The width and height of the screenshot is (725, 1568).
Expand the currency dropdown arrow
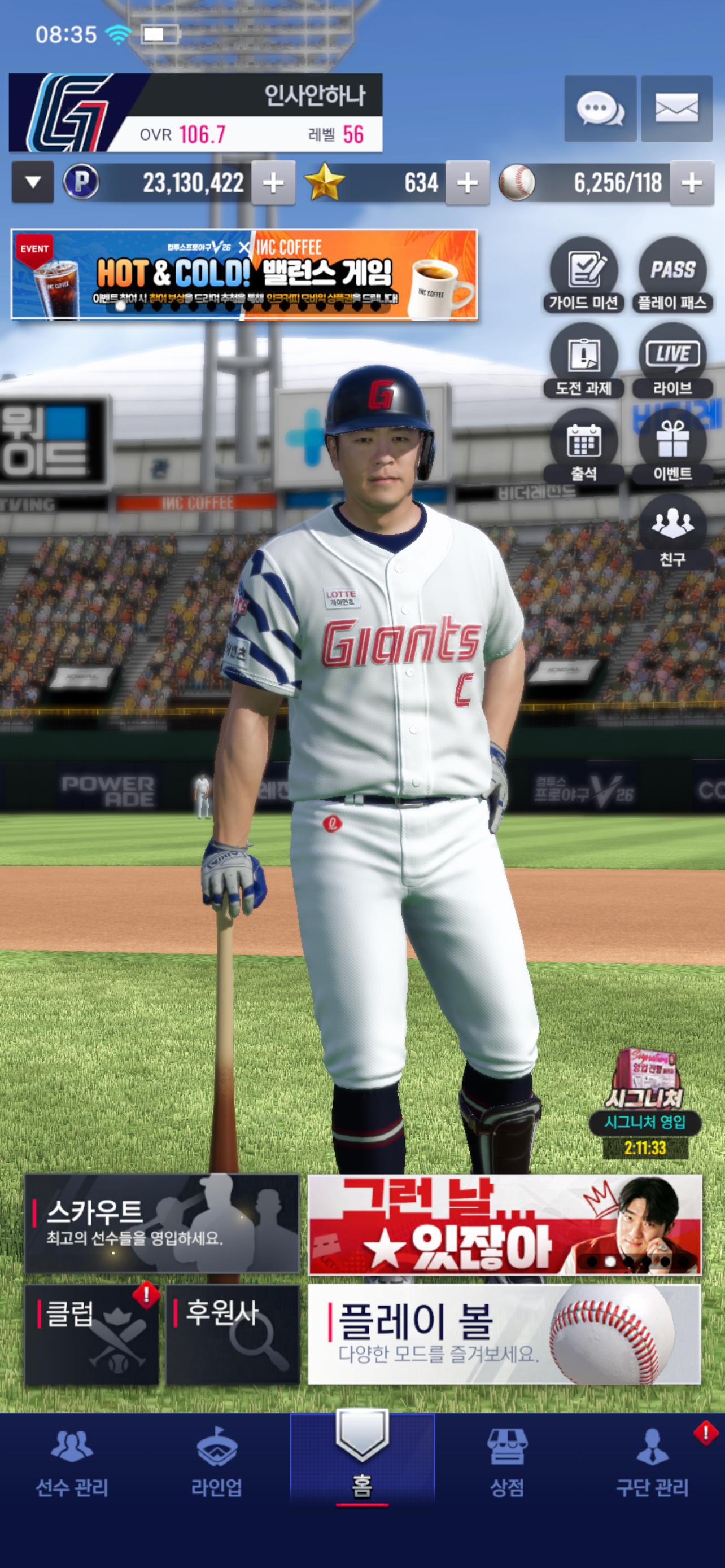click(33, 182)
